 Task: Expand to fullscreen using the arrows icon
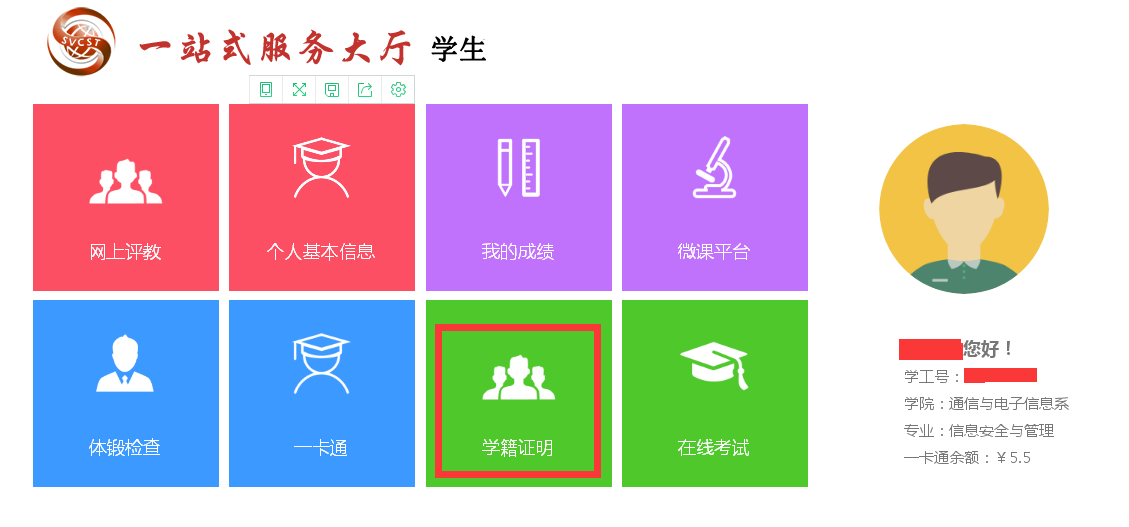pyautogui.click(x=299, y=90)
